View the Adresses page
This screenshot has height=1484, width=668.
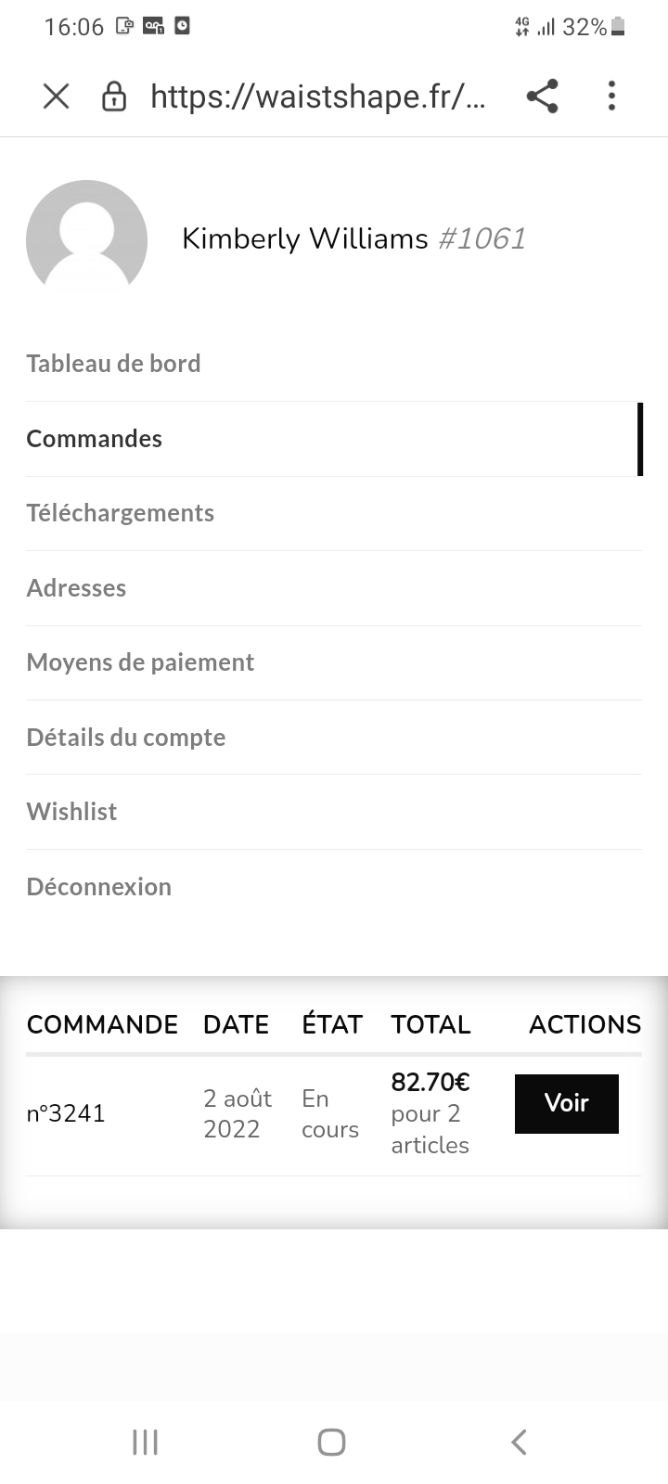[76, 588]
